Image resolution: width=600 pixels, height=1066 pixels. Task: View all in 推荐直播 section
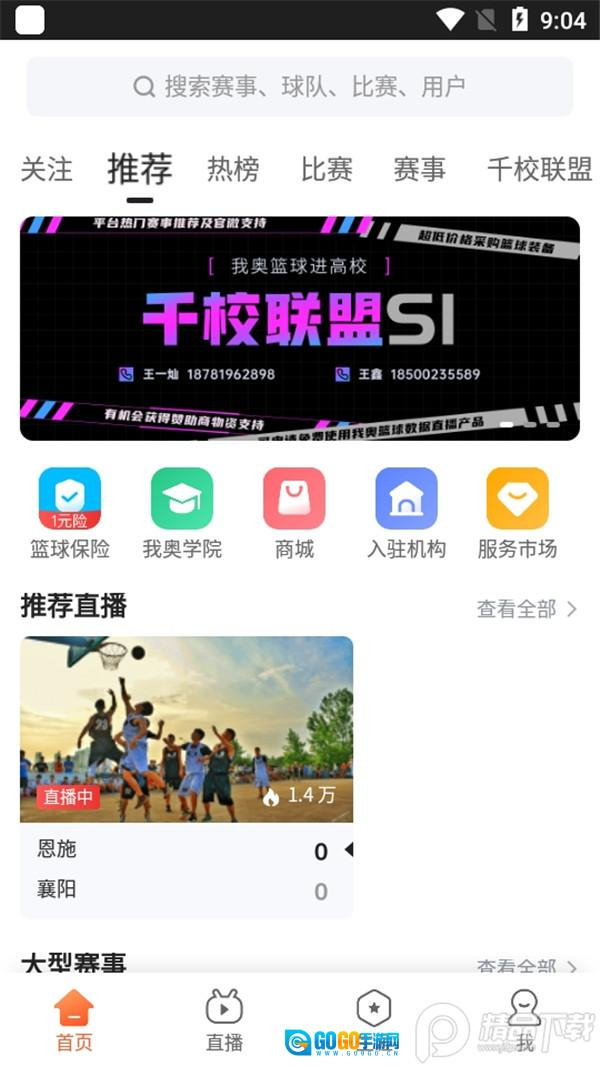coord(527,609)
